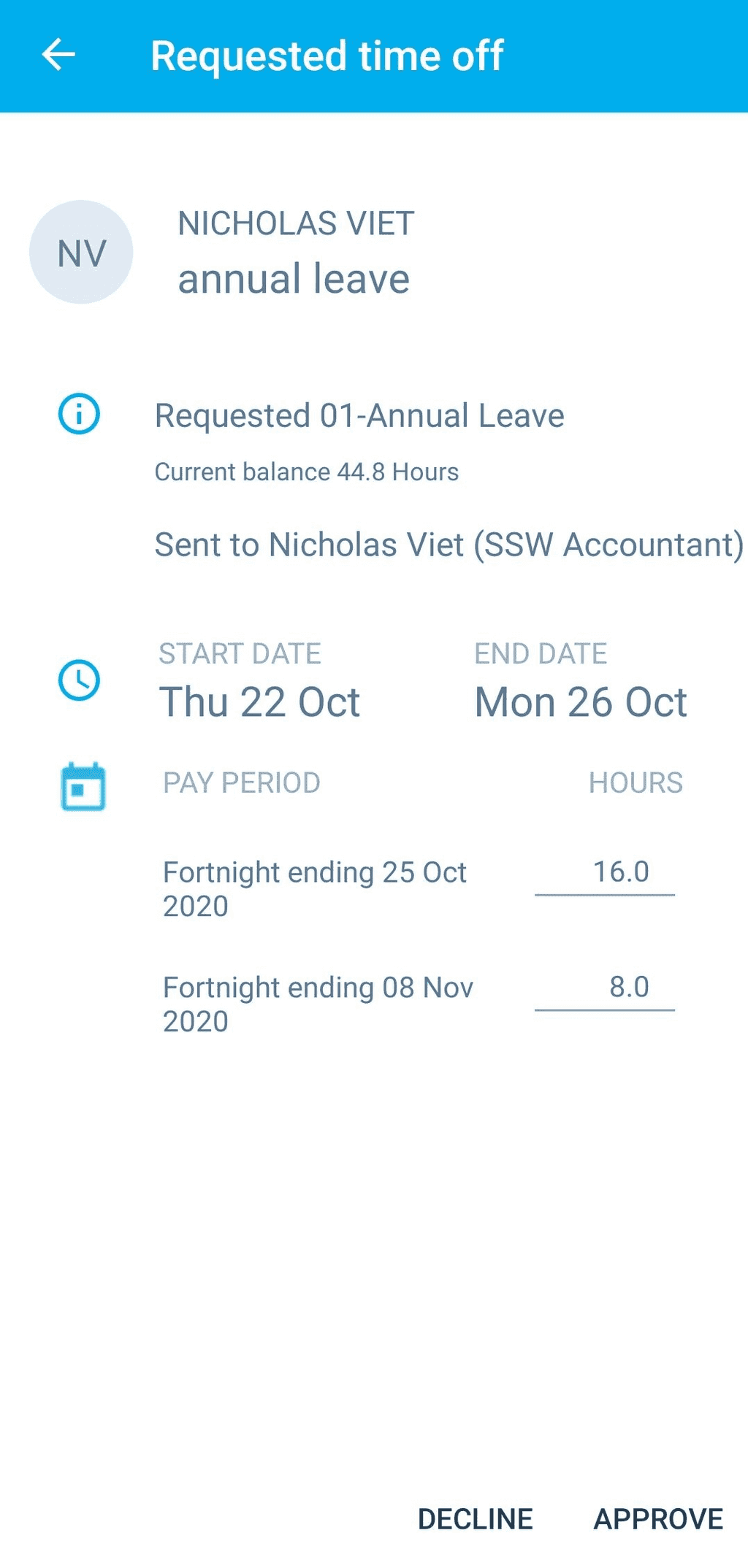Expand the Current balance 44.8 Hours detail
Screen dimensions: 748x1568
306,472
